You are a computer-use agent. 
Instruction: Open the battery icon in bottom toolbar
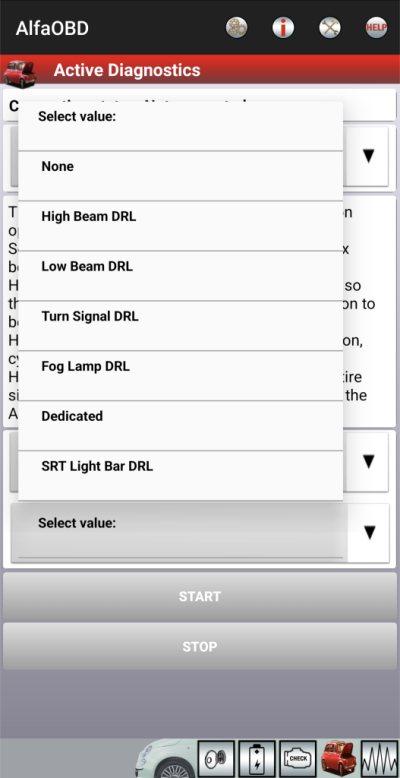257,759
